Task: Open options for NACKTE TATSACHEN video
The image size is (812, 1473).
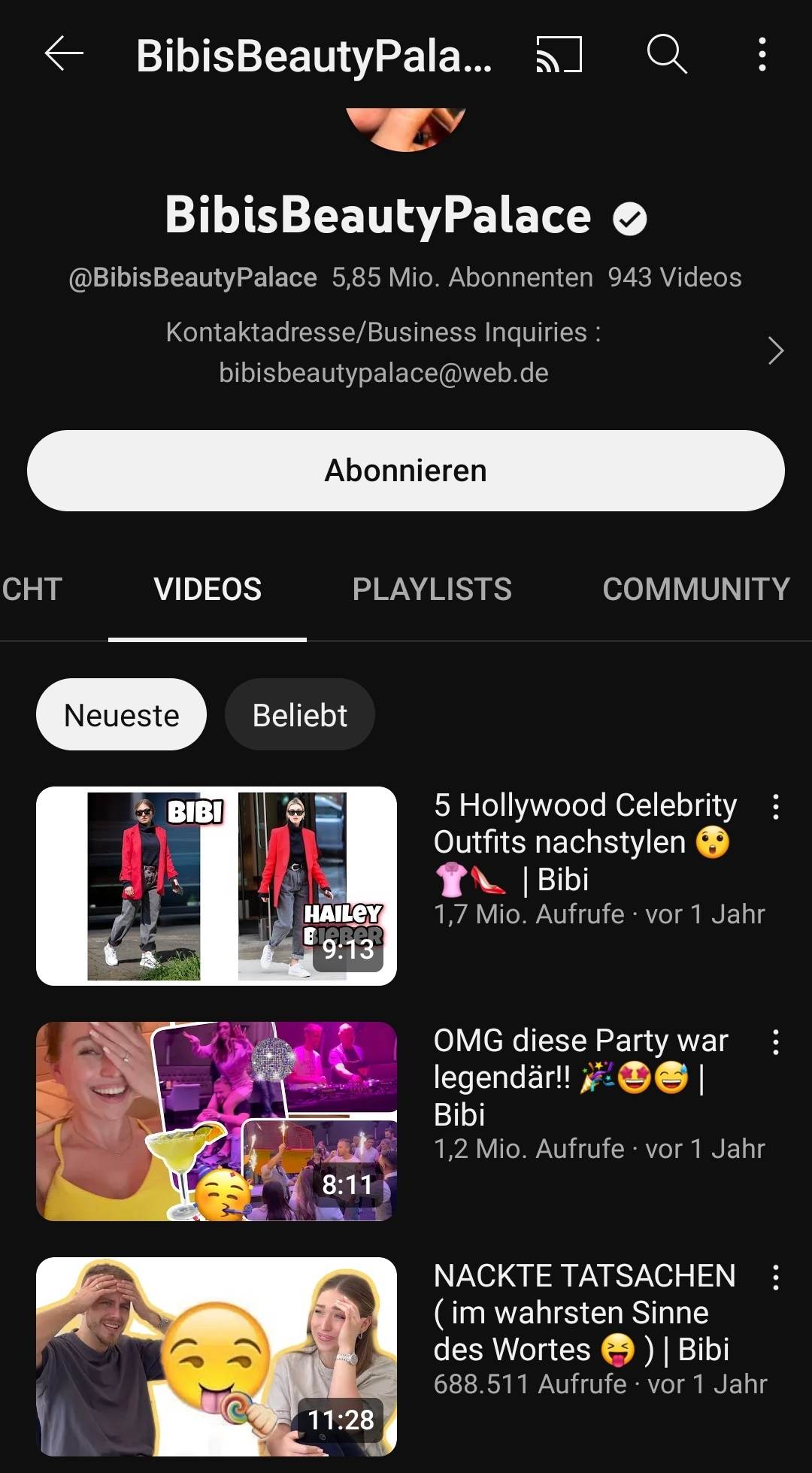Action: 775,1278
